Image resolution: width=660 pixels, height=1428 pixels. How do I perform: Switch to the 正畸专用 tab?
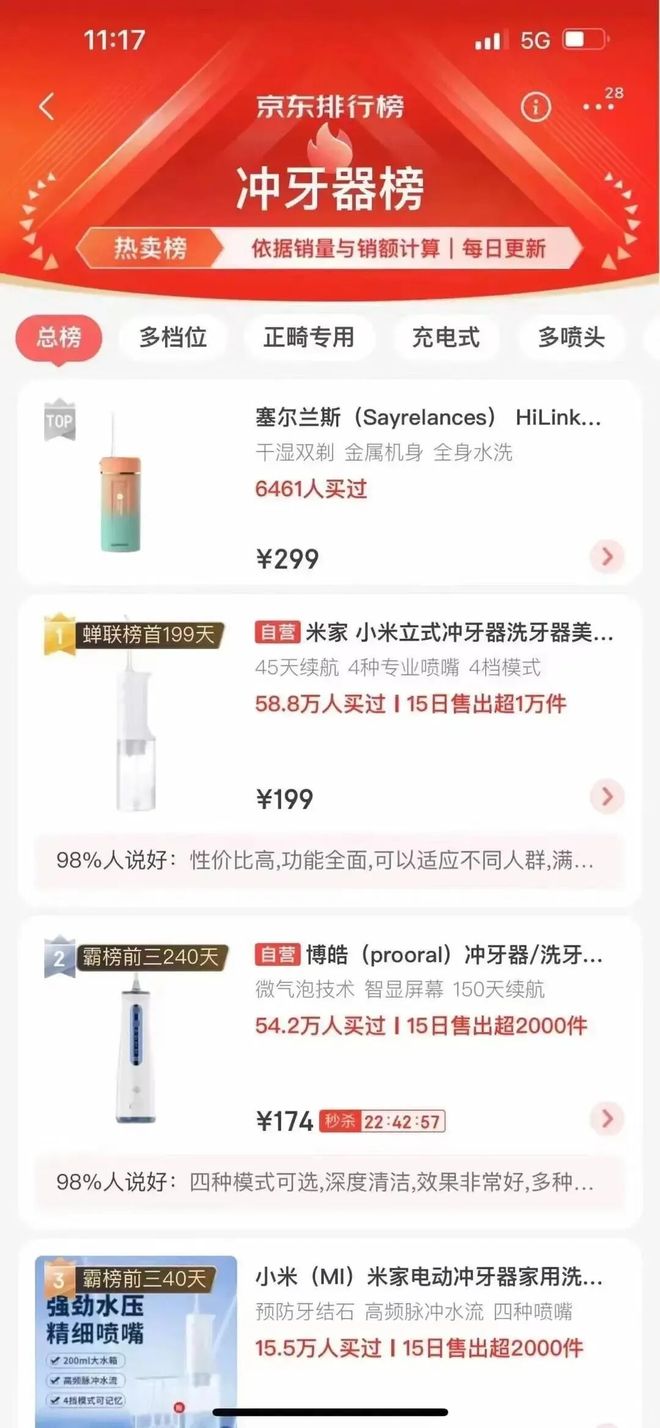[x=309, y=337]
